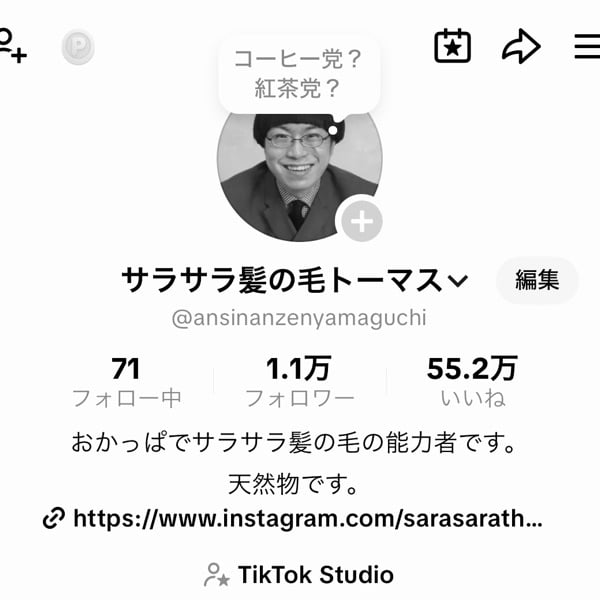The image size is (600, 600).
Task: Tap the 編集 edit profile button
Action: tap(537, 281)
